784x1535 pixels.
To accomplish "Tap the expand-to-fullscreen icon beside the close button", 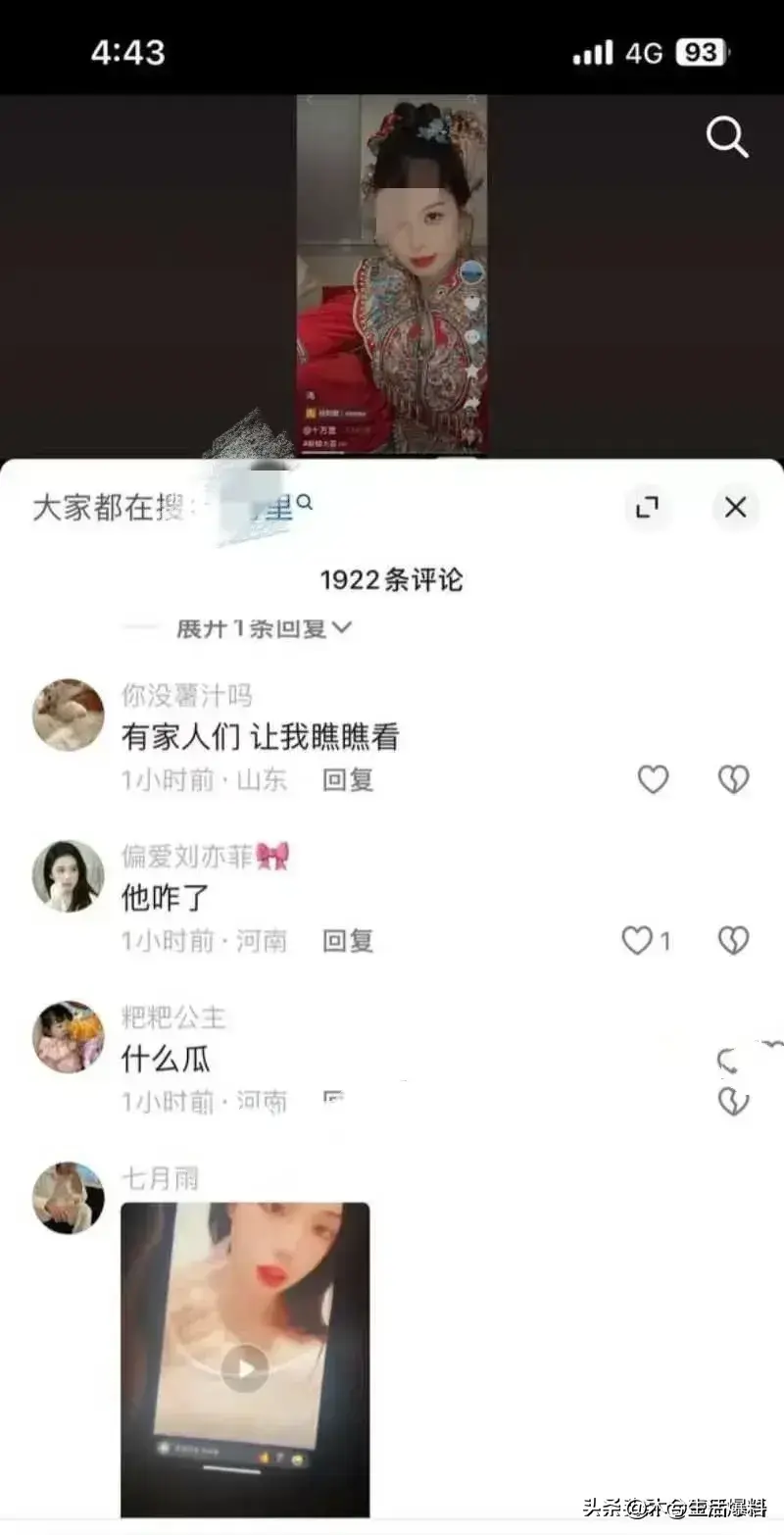I will pos(647,509).
